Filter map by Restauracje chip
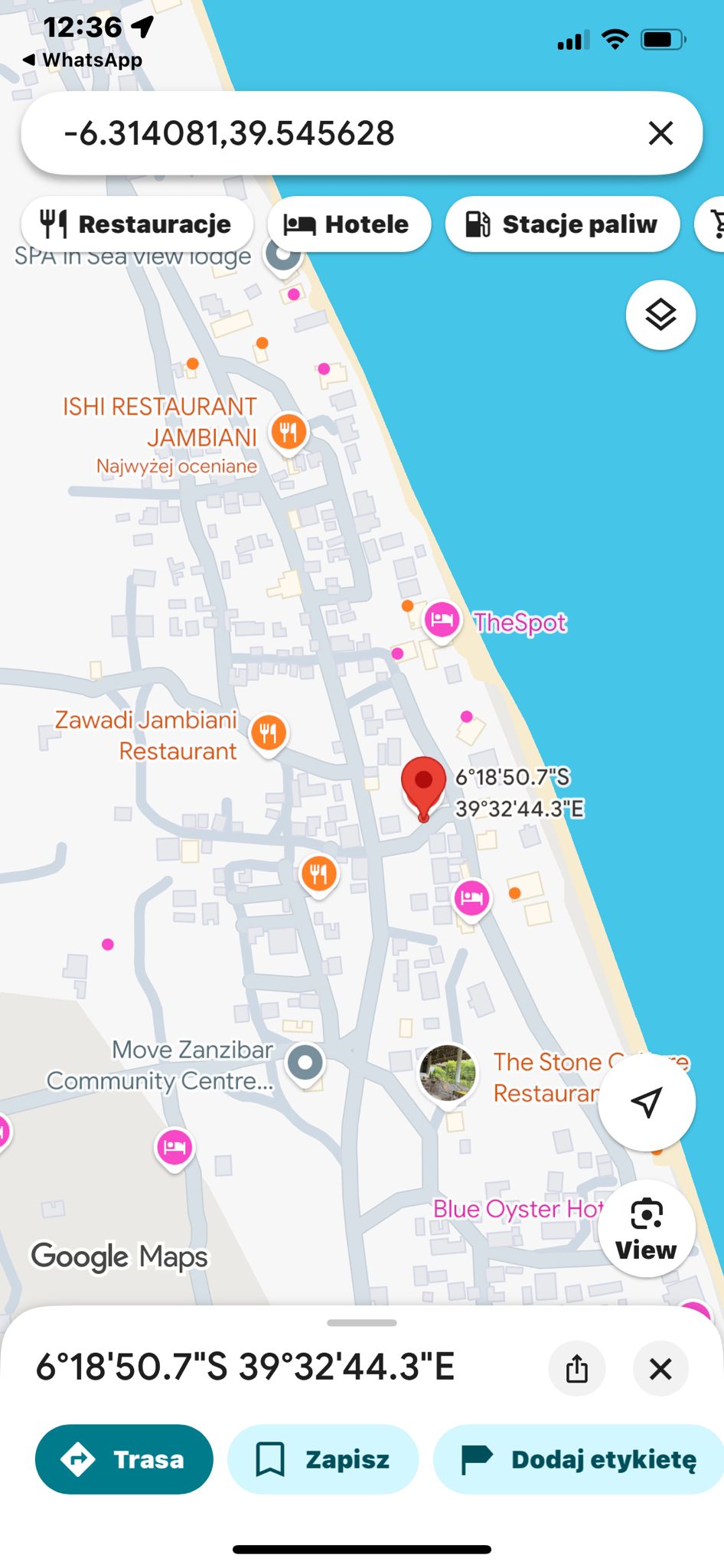This screenshot has height=1568, width=724. 137,224
